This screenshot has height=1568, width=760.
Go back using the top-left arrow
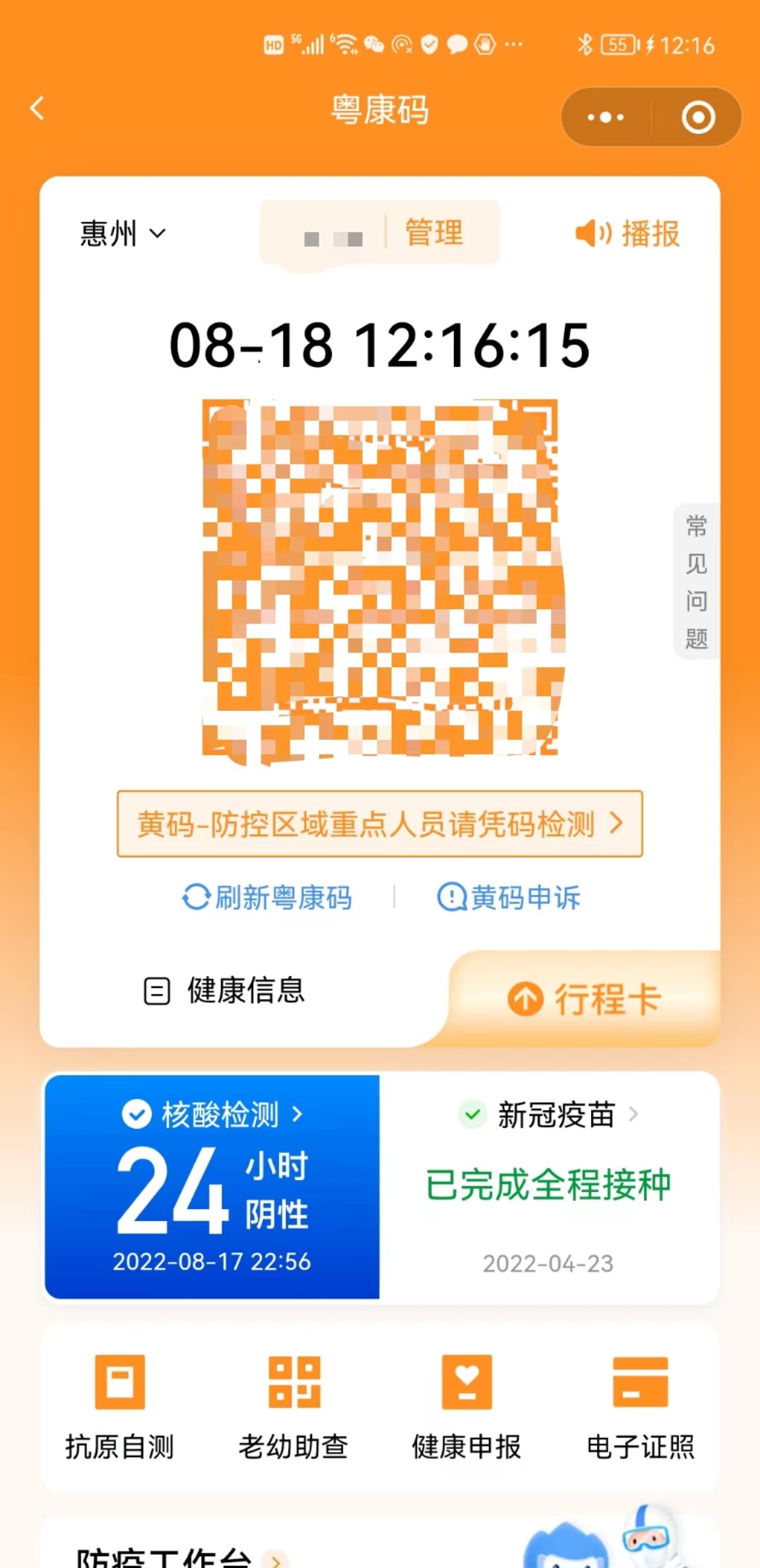tap(38, 108)
